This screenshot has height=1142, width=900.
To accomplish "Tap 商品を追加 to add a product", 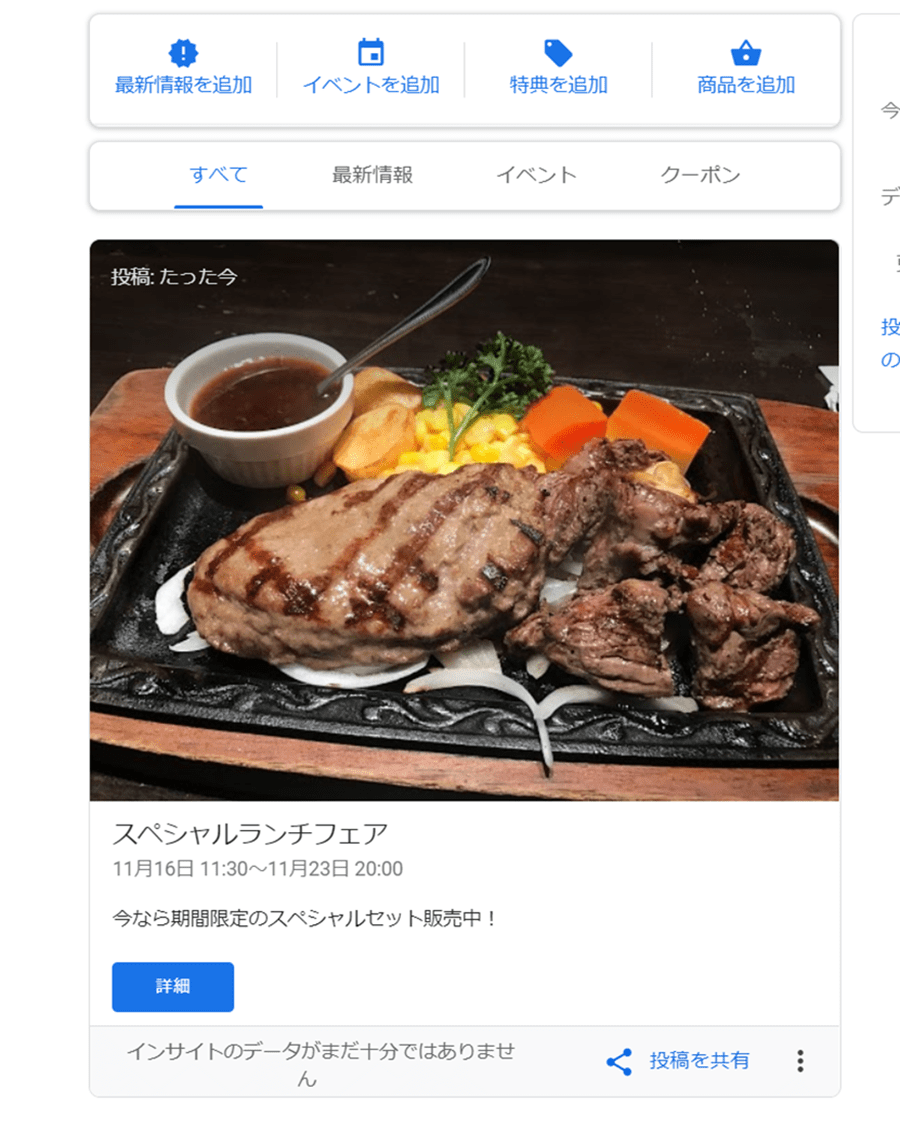I will [x=746, y=69].
